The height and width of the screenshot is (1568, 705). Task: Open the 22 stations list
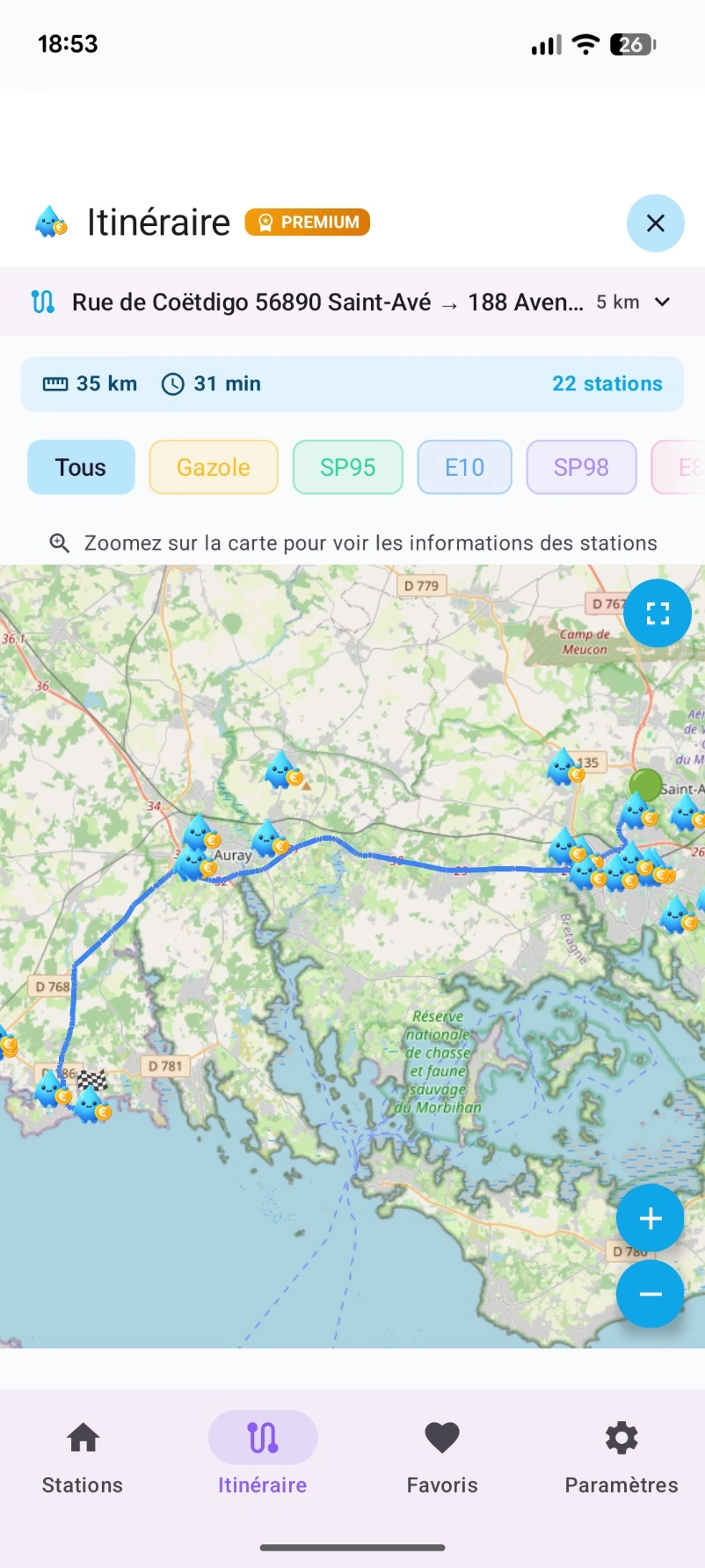point(607,383)
